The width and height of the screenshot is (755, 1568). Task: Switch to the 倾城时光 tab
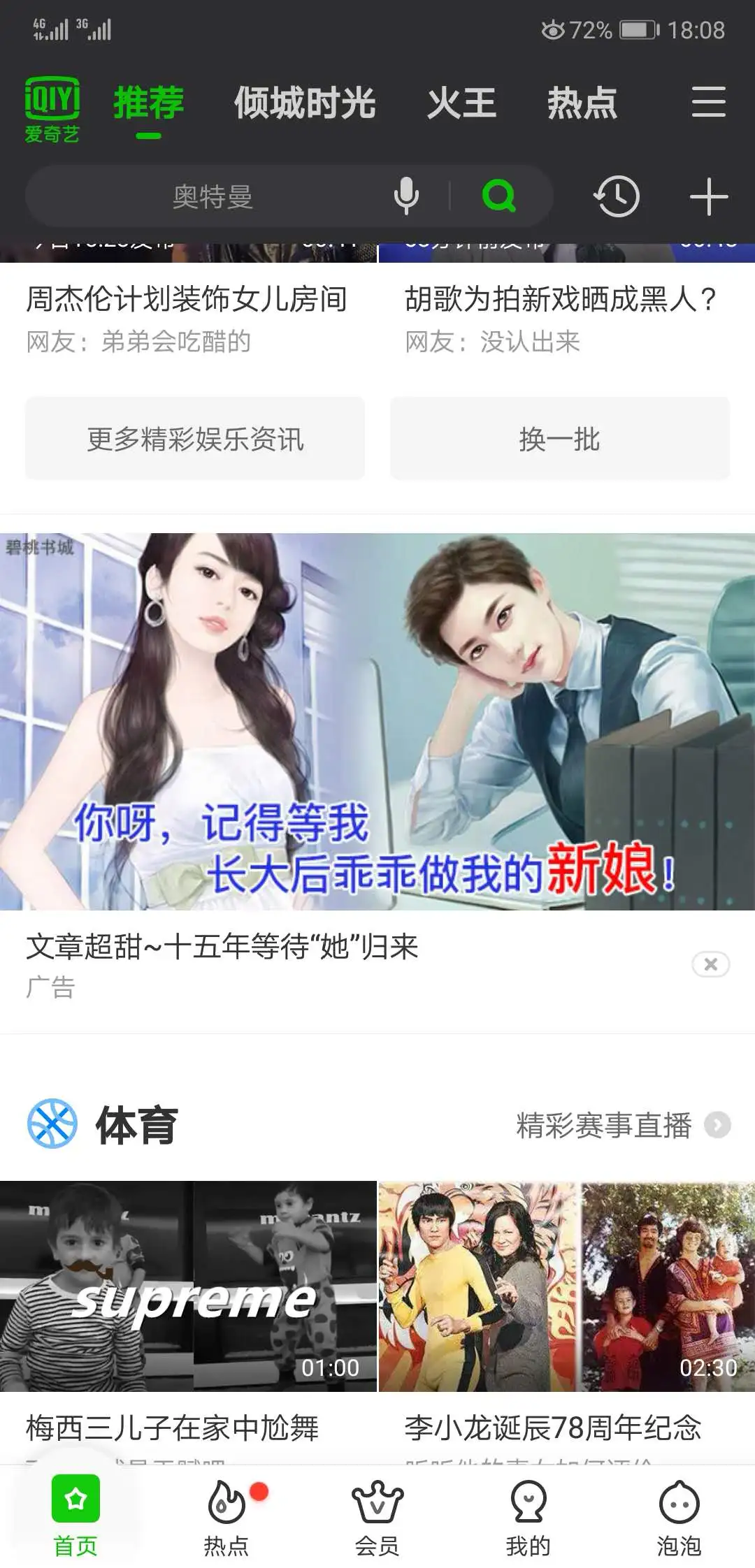tap(305, 103)
